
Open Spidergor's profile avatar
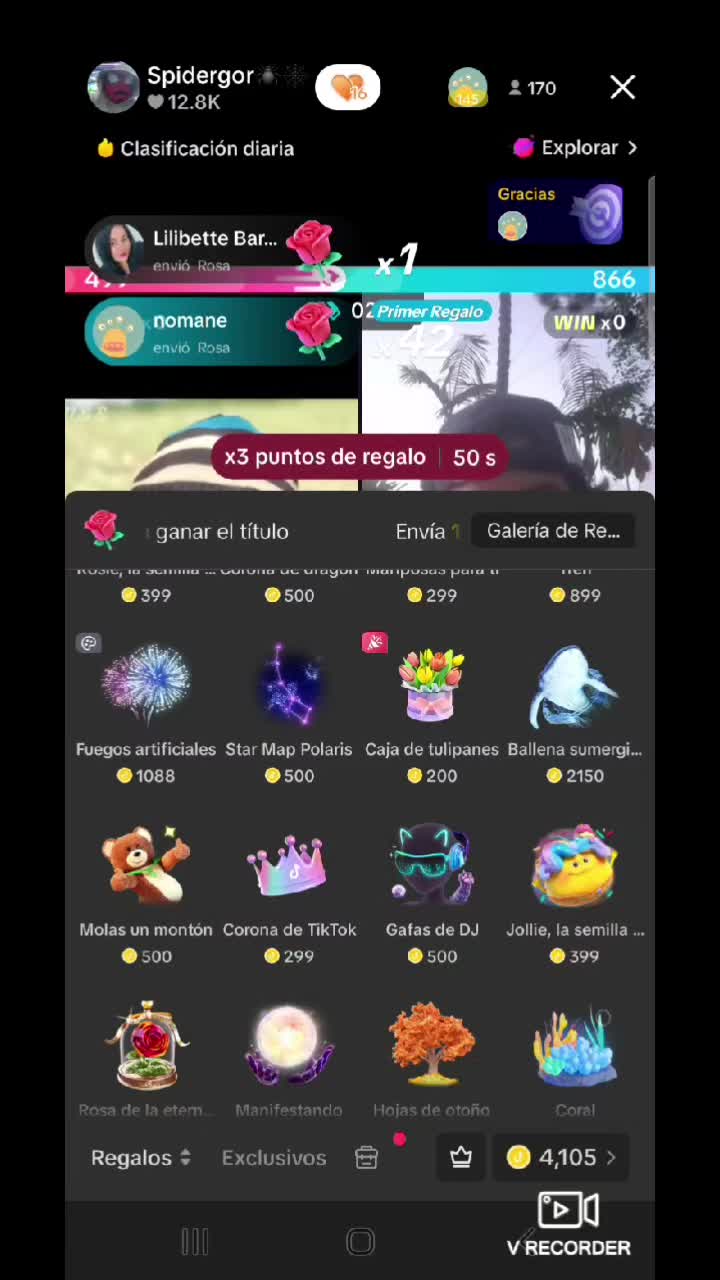(x=113, y=88)
